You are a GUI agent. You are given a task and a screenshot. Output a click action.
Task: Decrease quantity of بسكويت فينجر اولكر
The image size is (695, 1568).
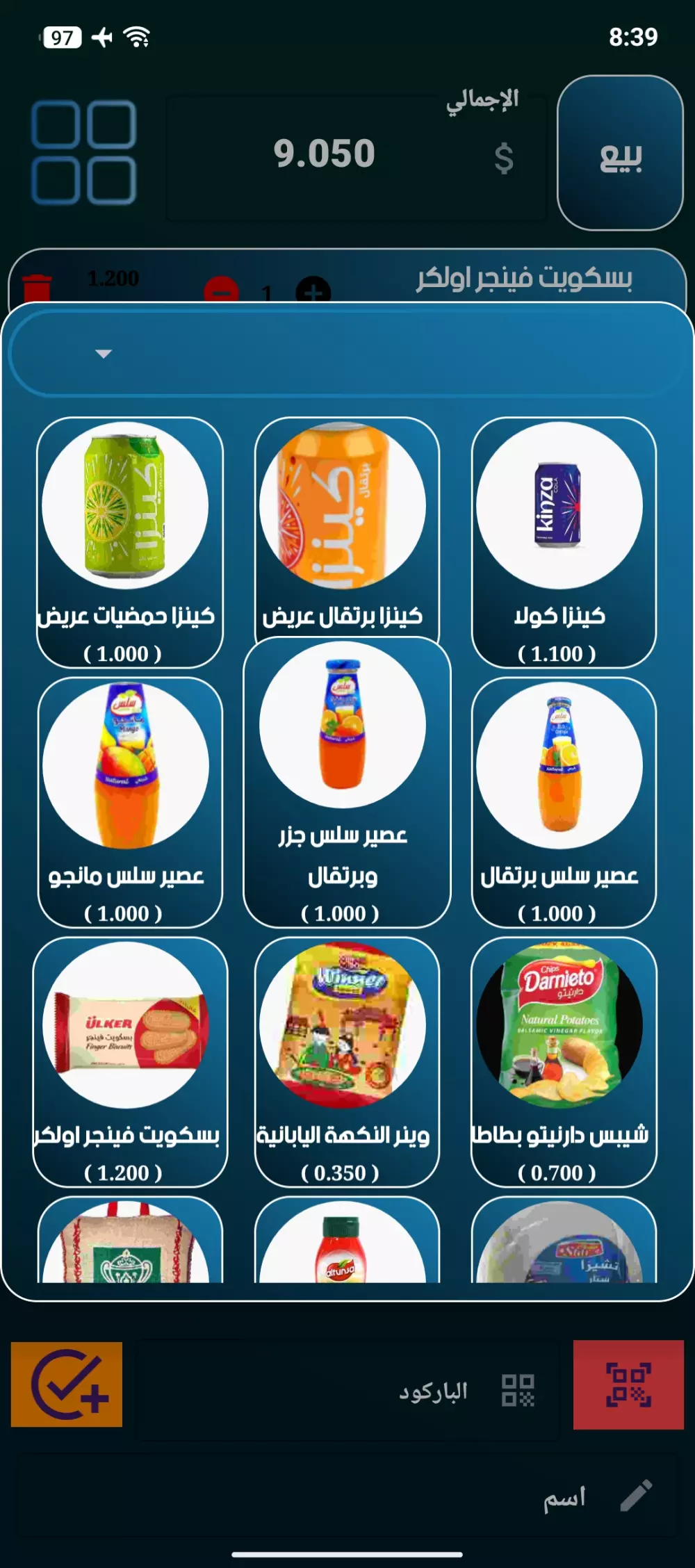[221, 291]
